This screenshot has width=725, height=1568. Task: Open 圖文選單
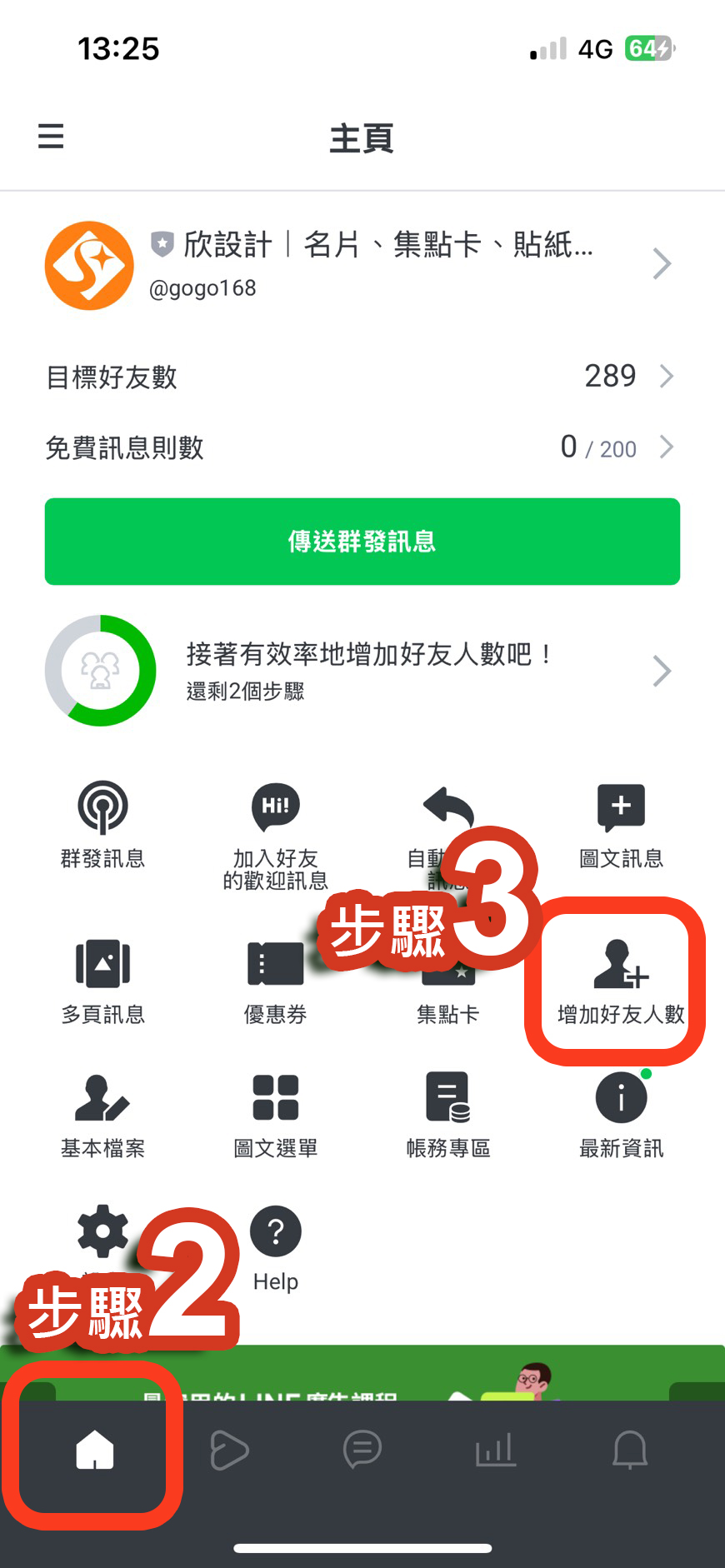click(275, 1114)
